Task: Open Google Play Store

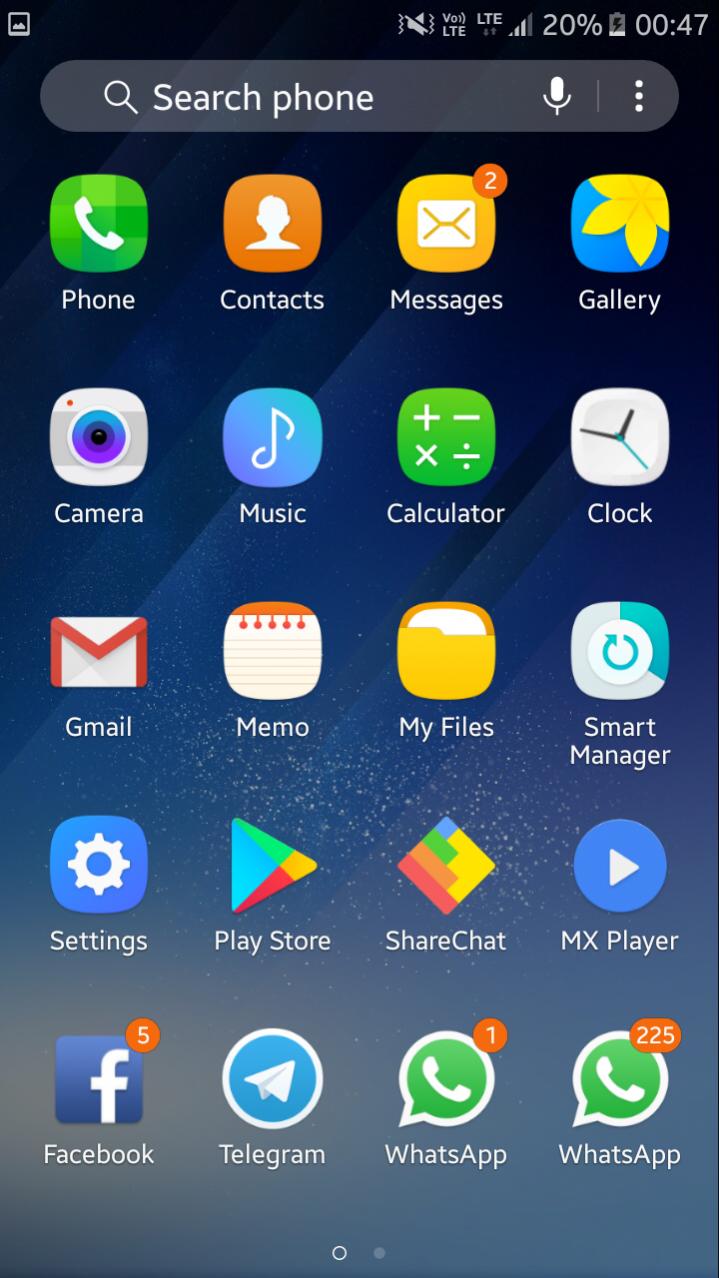Action: 272,865
